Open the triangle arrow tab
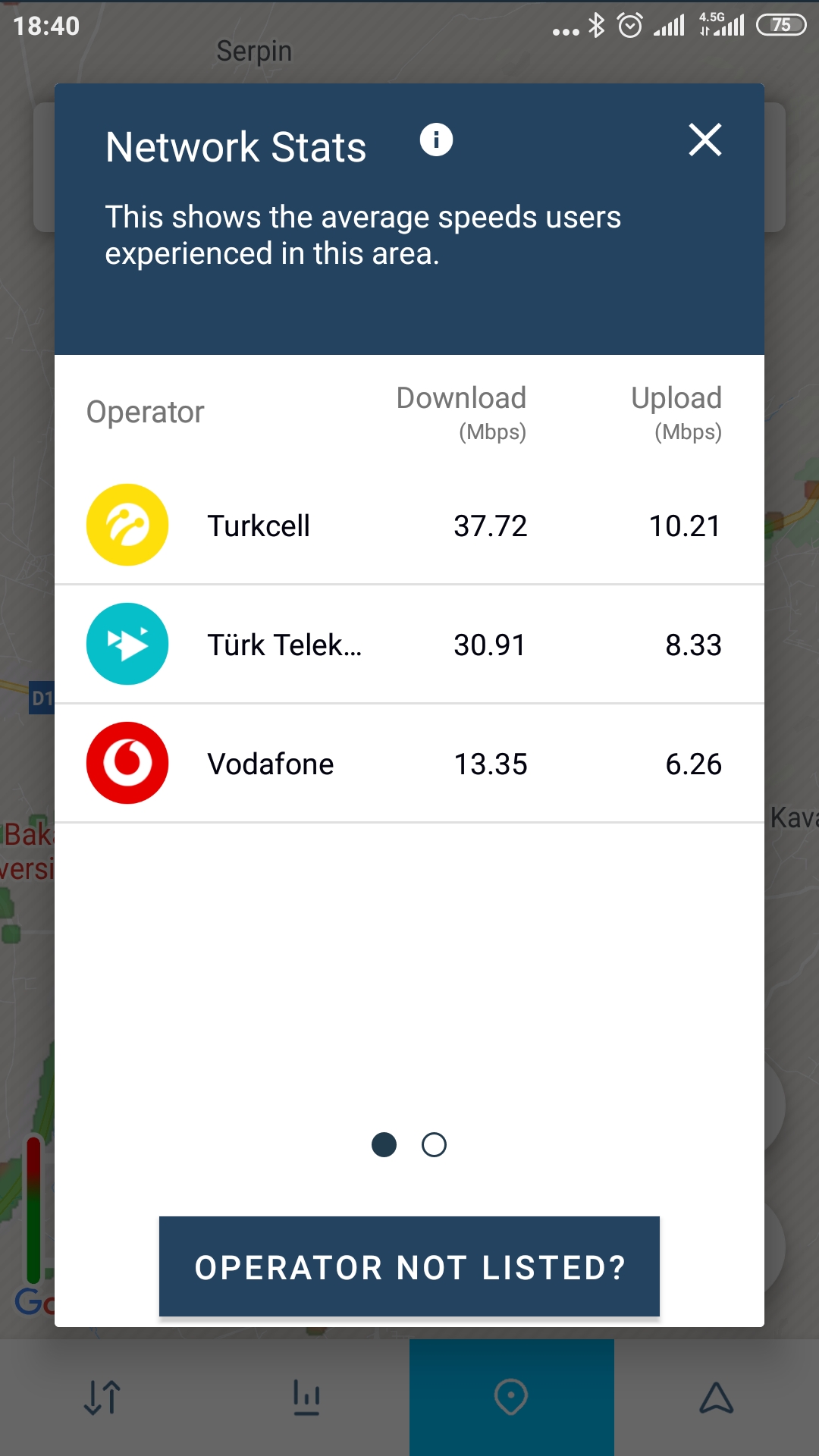Screen dimensions: 819x1456 tap(717, 1398)
